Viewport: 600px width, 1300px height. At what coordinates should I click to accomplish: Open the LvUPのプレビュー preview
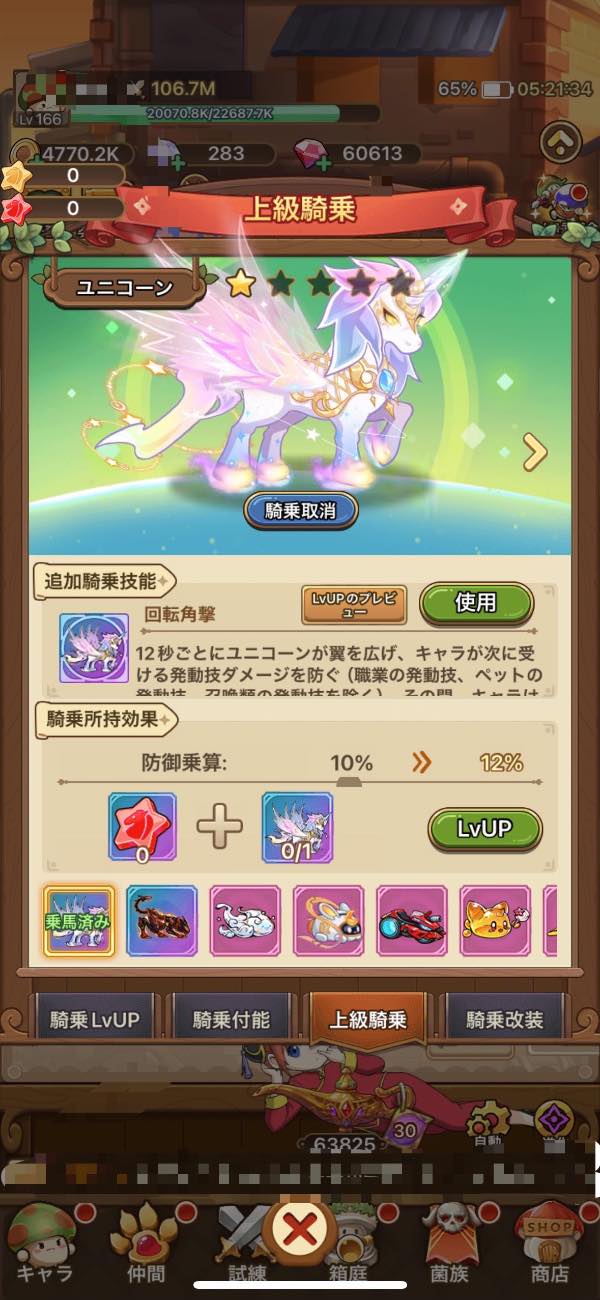354,604
